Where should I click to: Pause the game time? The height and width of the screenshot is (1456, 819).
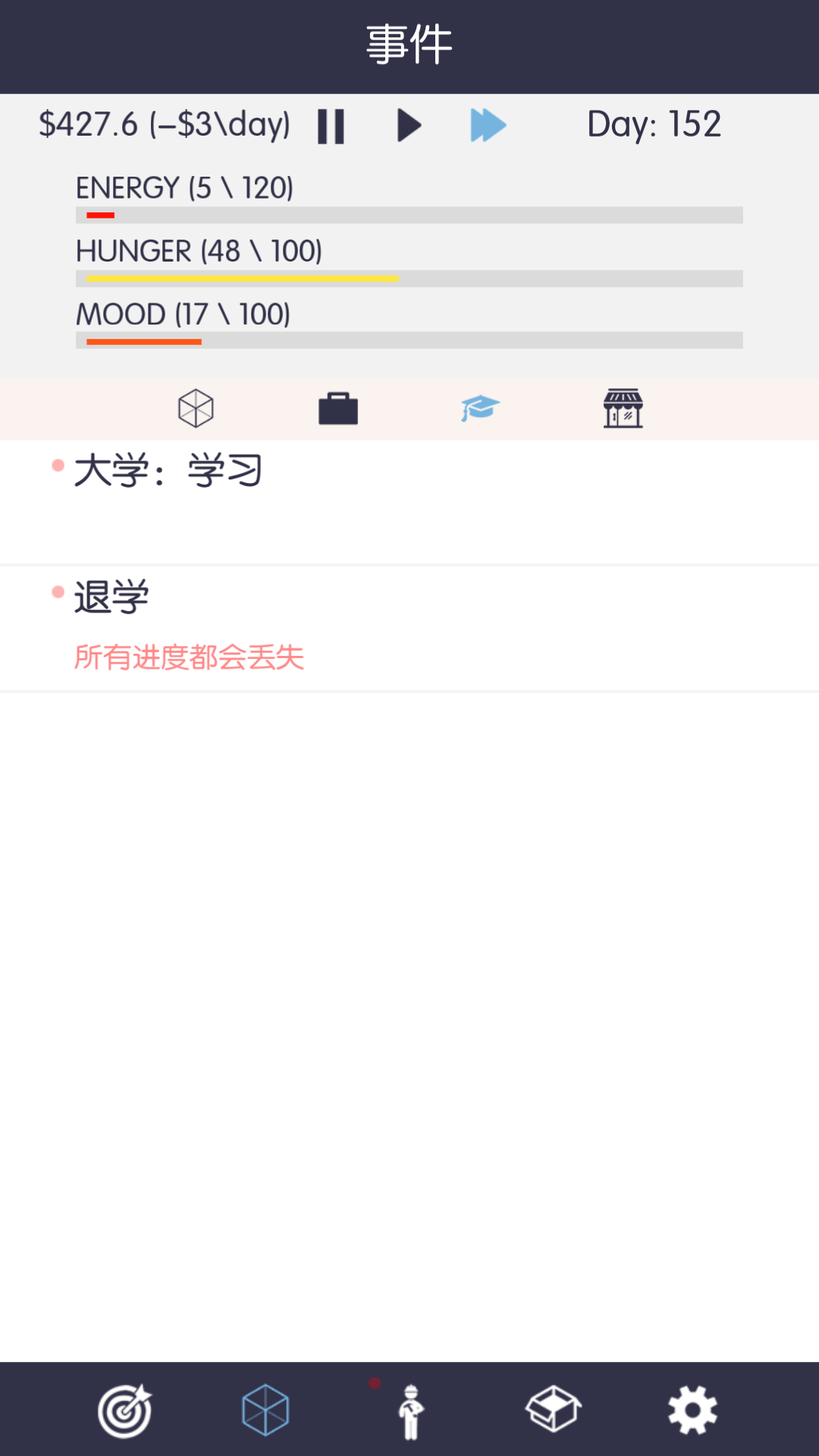click(331, 126)
